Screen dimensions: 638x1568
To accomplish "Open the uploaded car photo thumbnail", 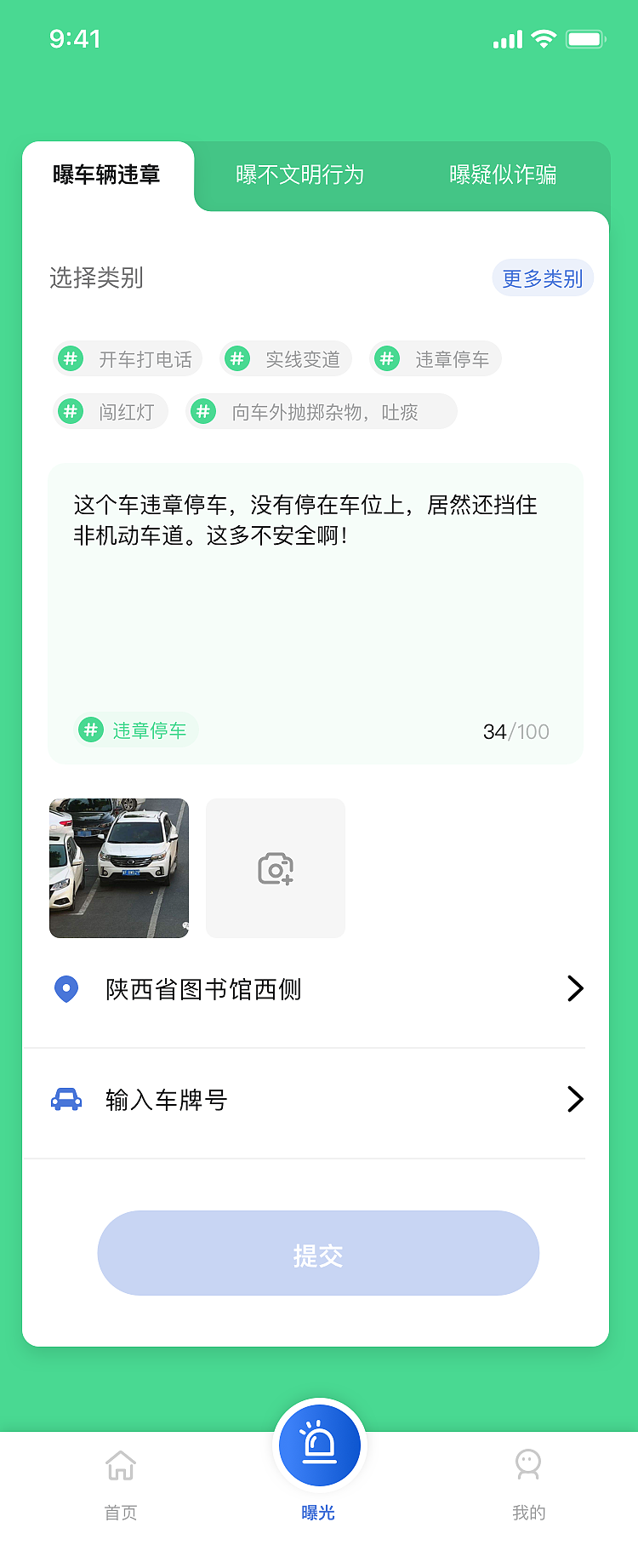I will coord(118,867).
